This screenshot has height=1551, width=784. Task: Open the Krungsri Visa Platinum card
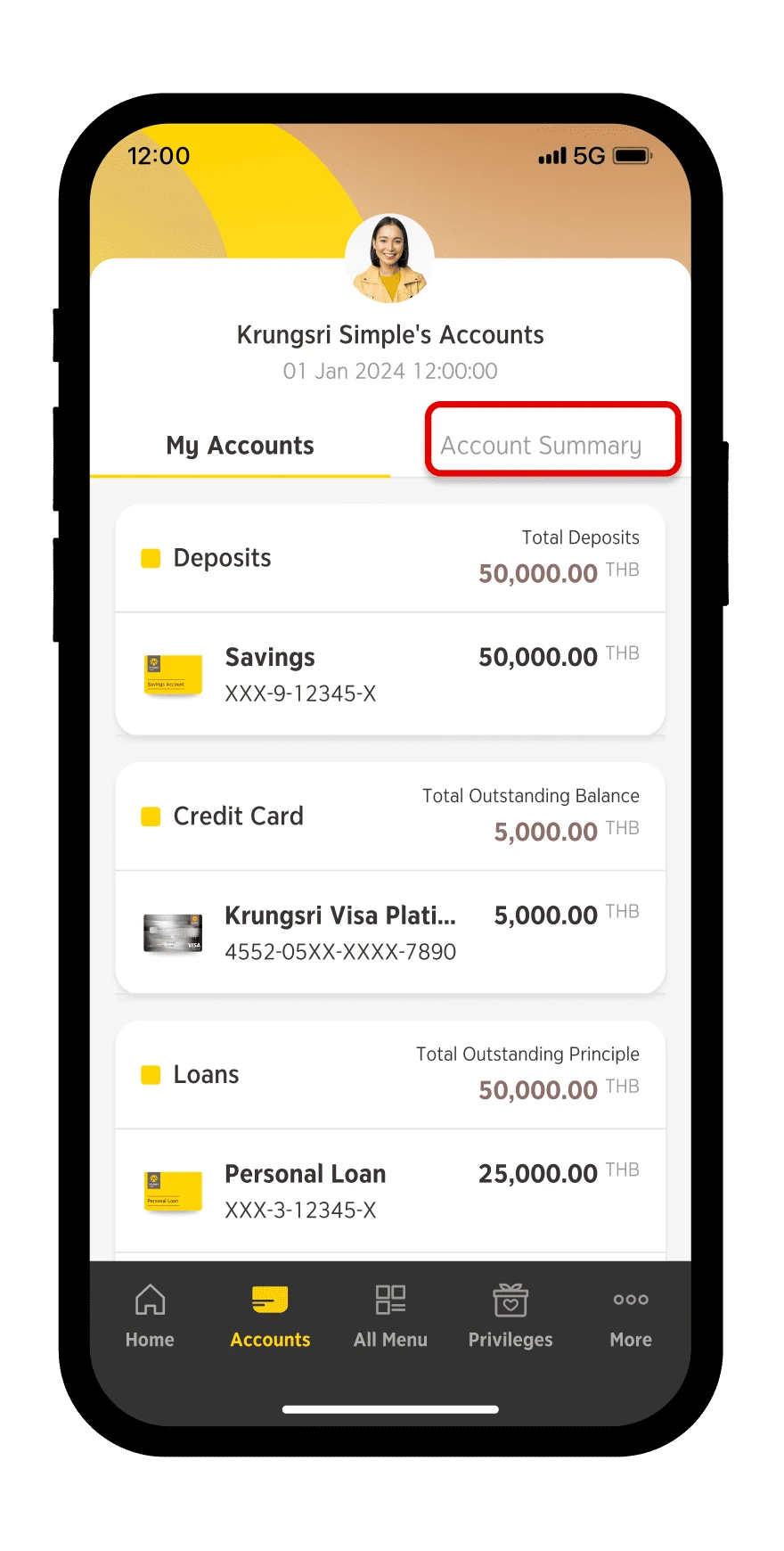point(390,932)
